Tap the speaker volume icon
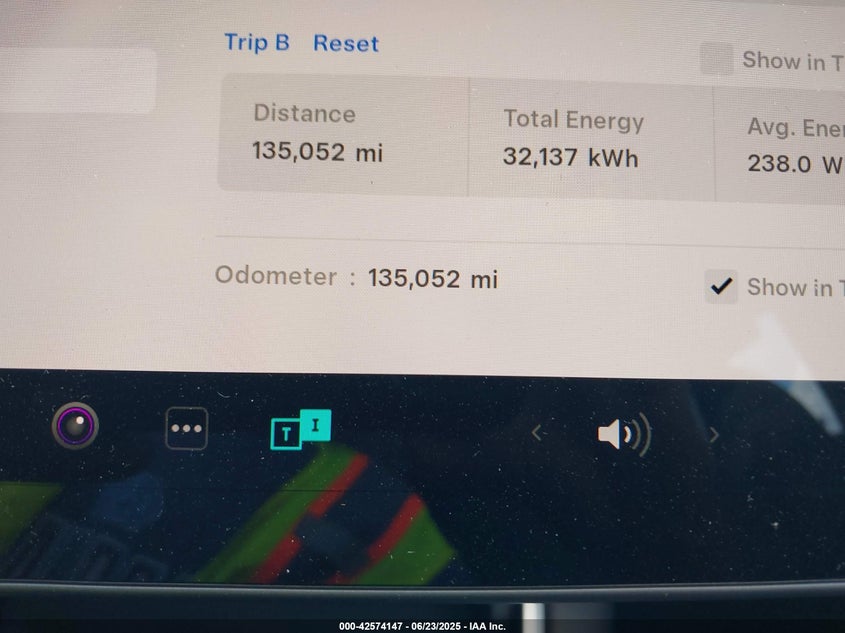The image size is (845, 633). (x=624, y=435)
